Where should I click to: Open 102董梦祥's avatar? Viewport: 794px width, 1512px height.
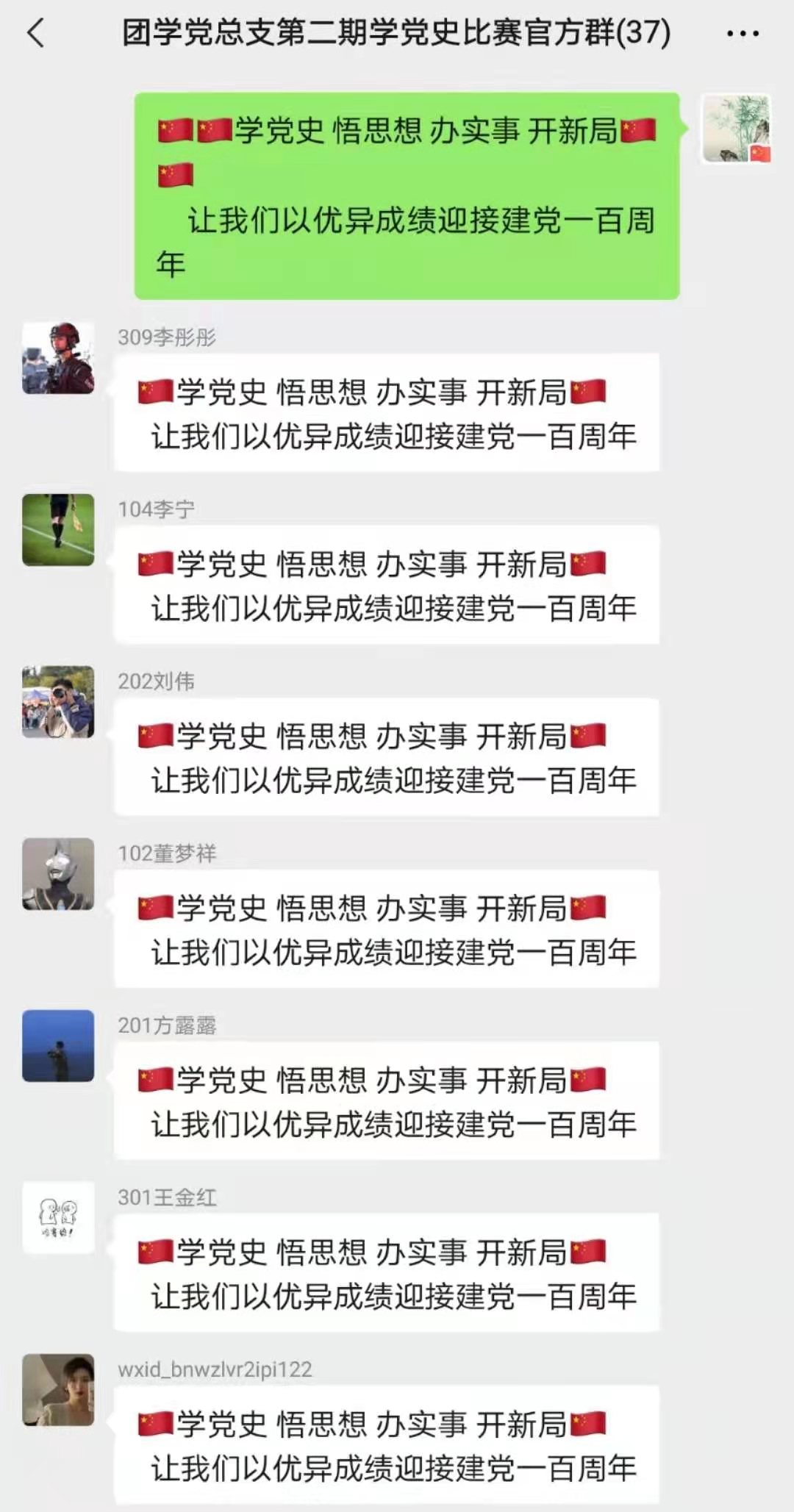coord(58,874)
